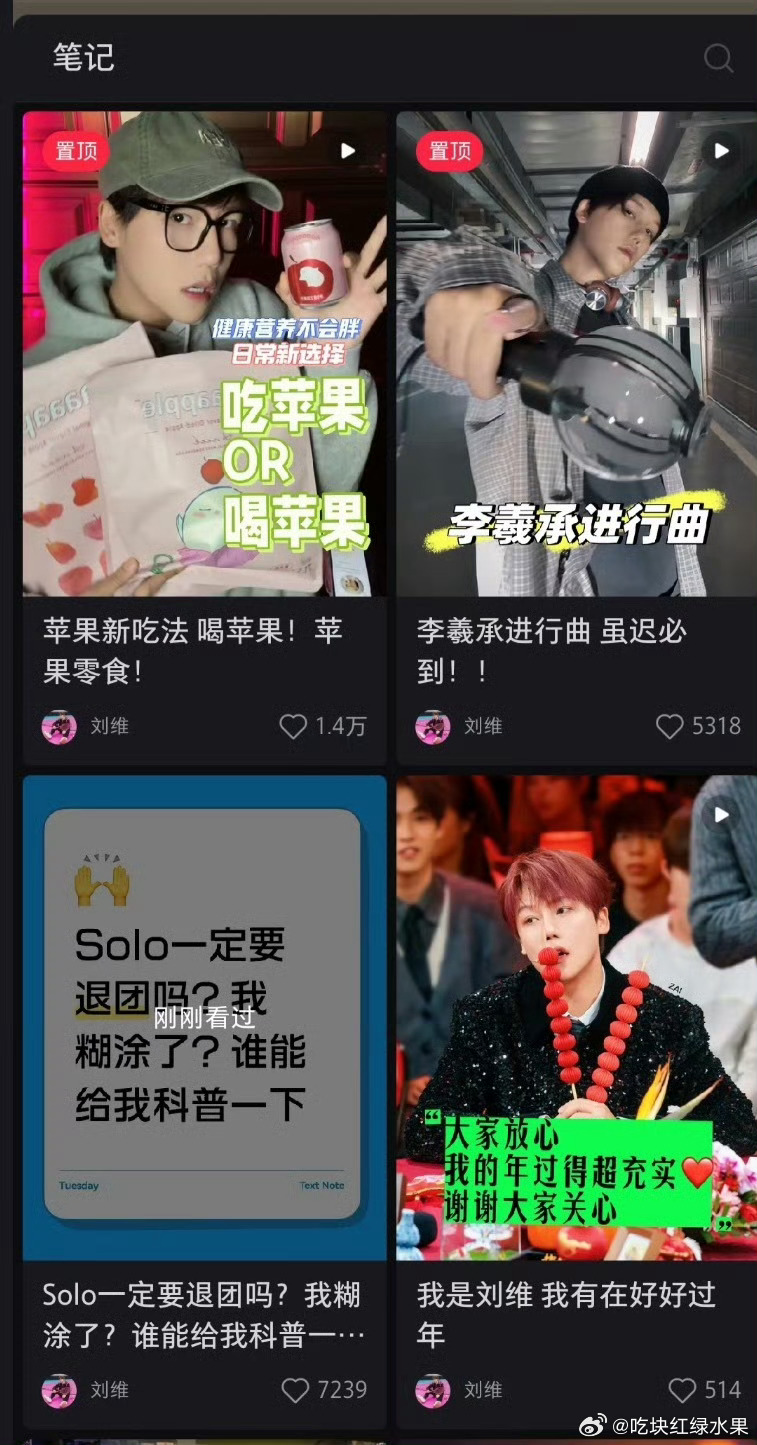Like the 苹果新吃法 post heart icon

pyautogui.click(x=294, y=727)
